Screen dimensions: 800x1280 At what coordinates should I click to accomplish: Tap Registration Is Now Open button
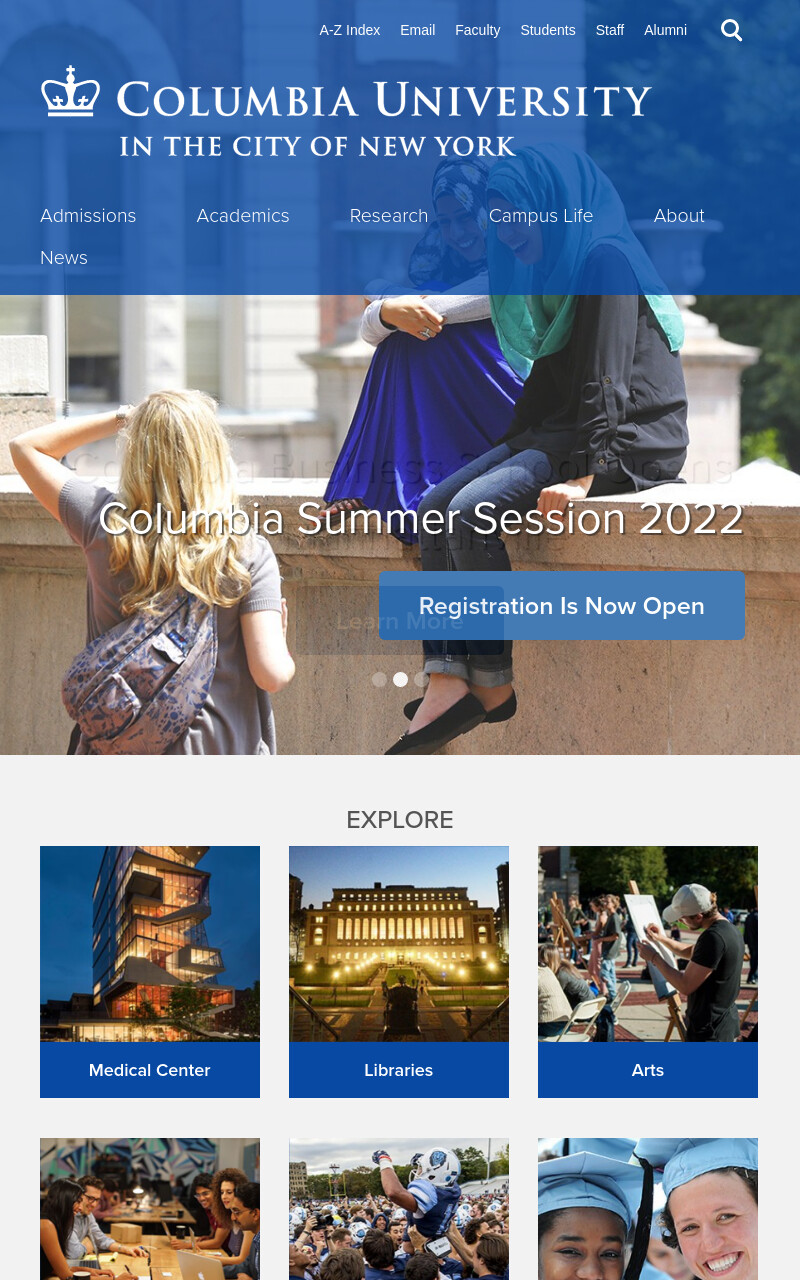coord(562,606)
